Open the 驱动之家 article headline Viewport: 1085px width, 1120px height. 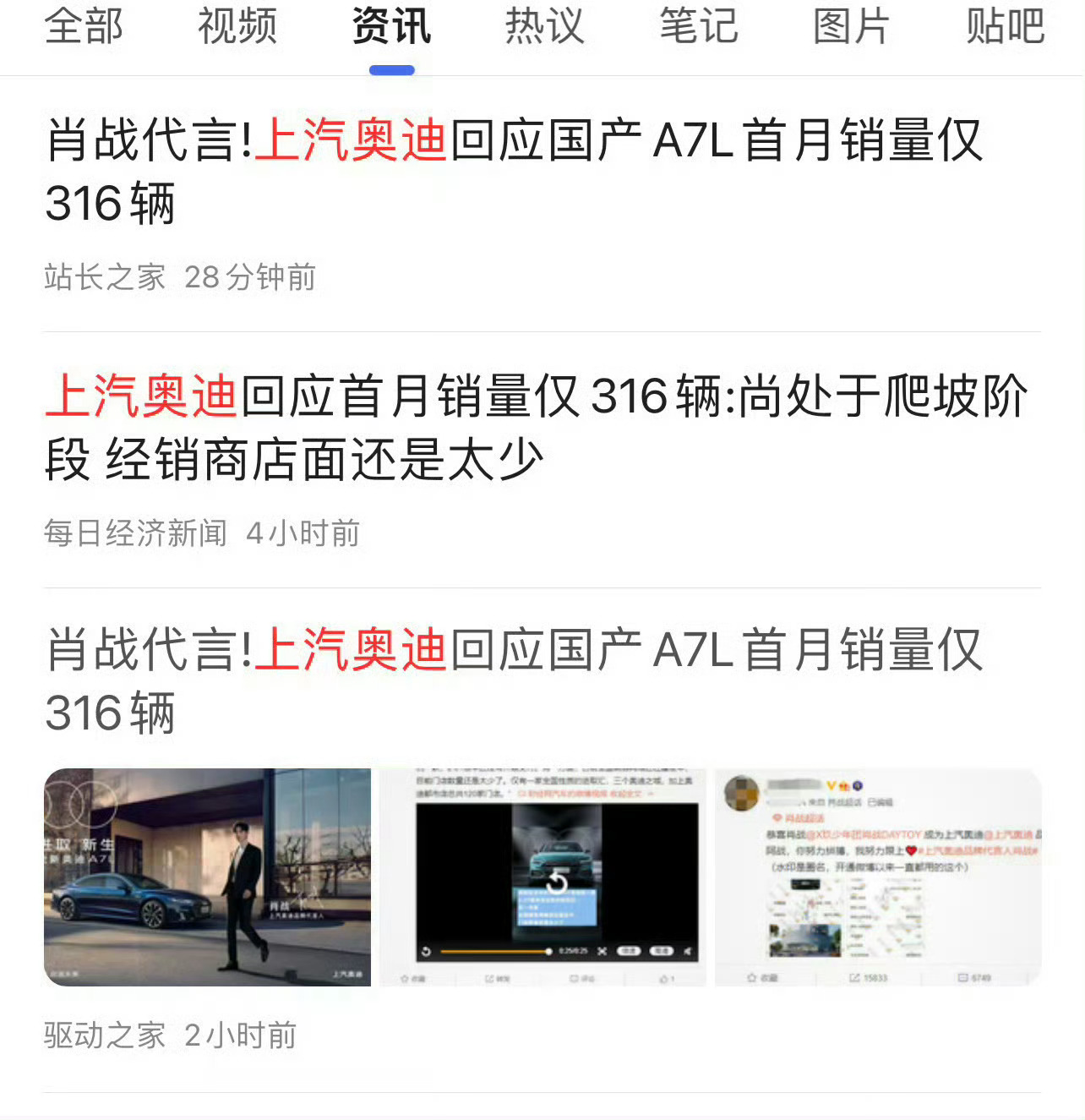coord(514,681)
